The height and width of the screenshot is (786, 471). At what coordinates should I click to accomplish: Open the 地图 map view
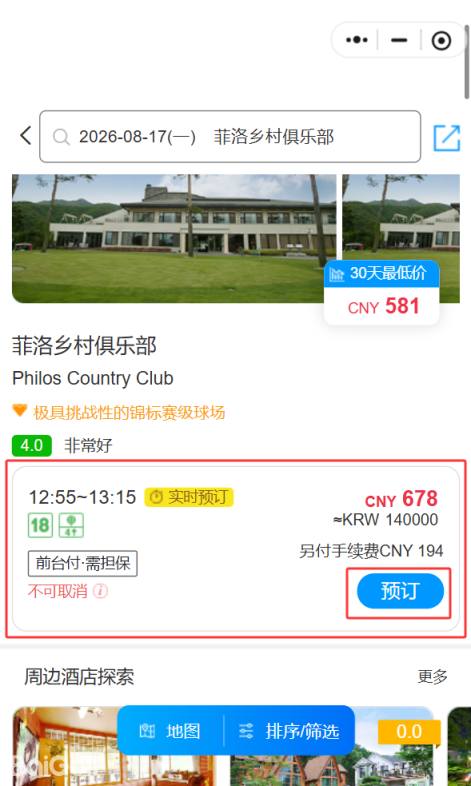coord(170,731)
